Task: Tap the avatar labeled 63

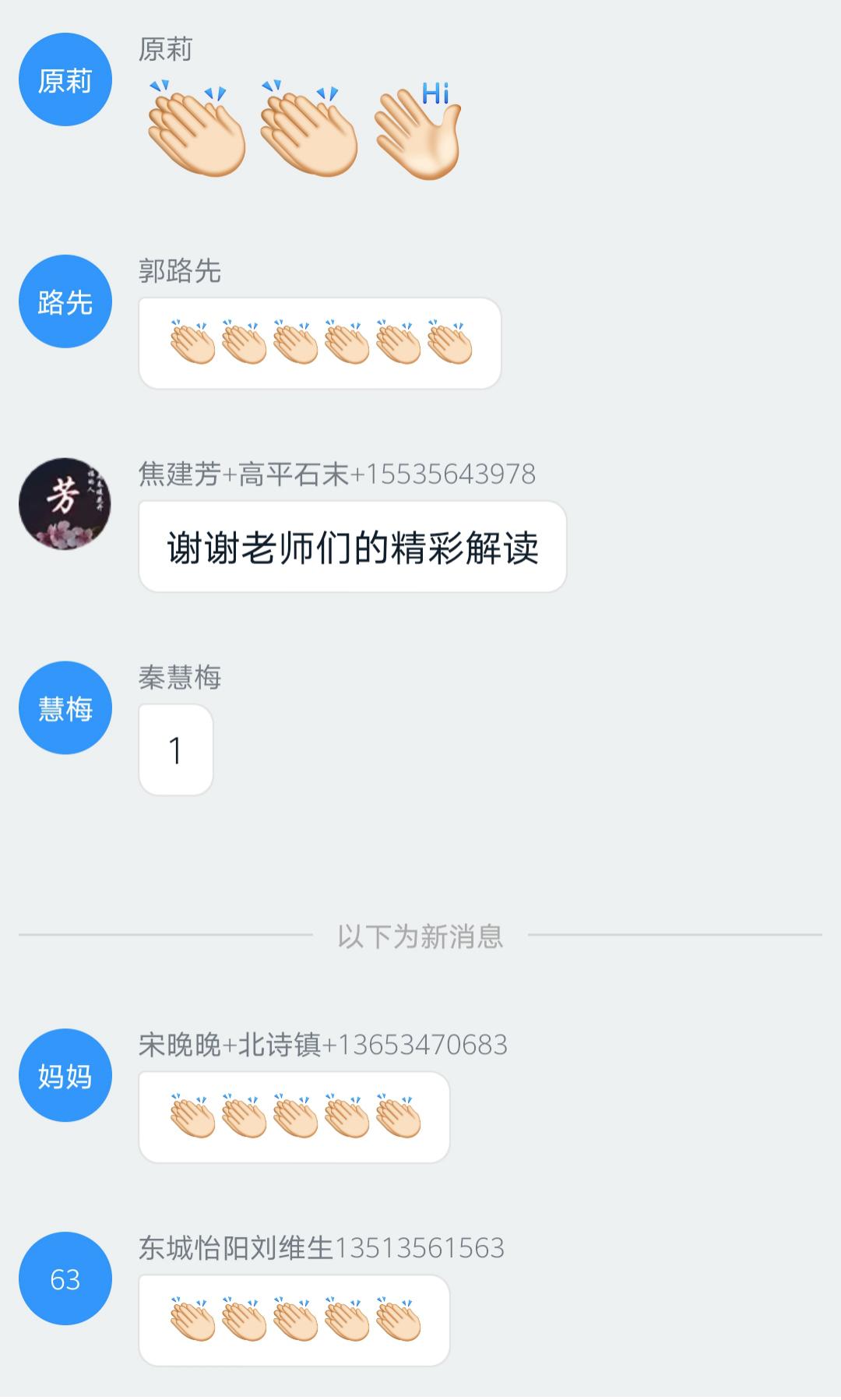Action: coord(65,1278)
